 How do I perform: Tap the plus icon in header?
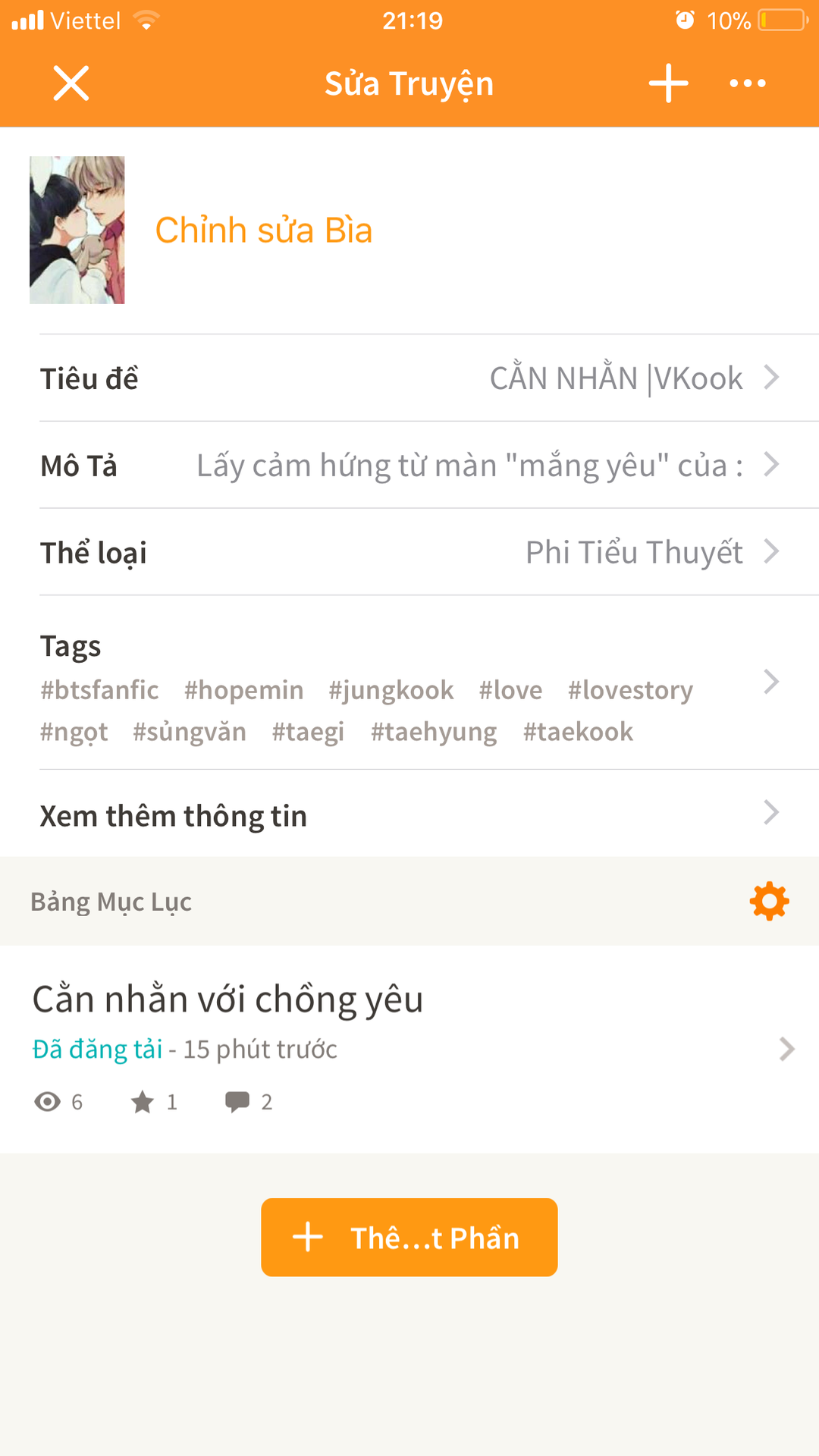pos(668,83)
